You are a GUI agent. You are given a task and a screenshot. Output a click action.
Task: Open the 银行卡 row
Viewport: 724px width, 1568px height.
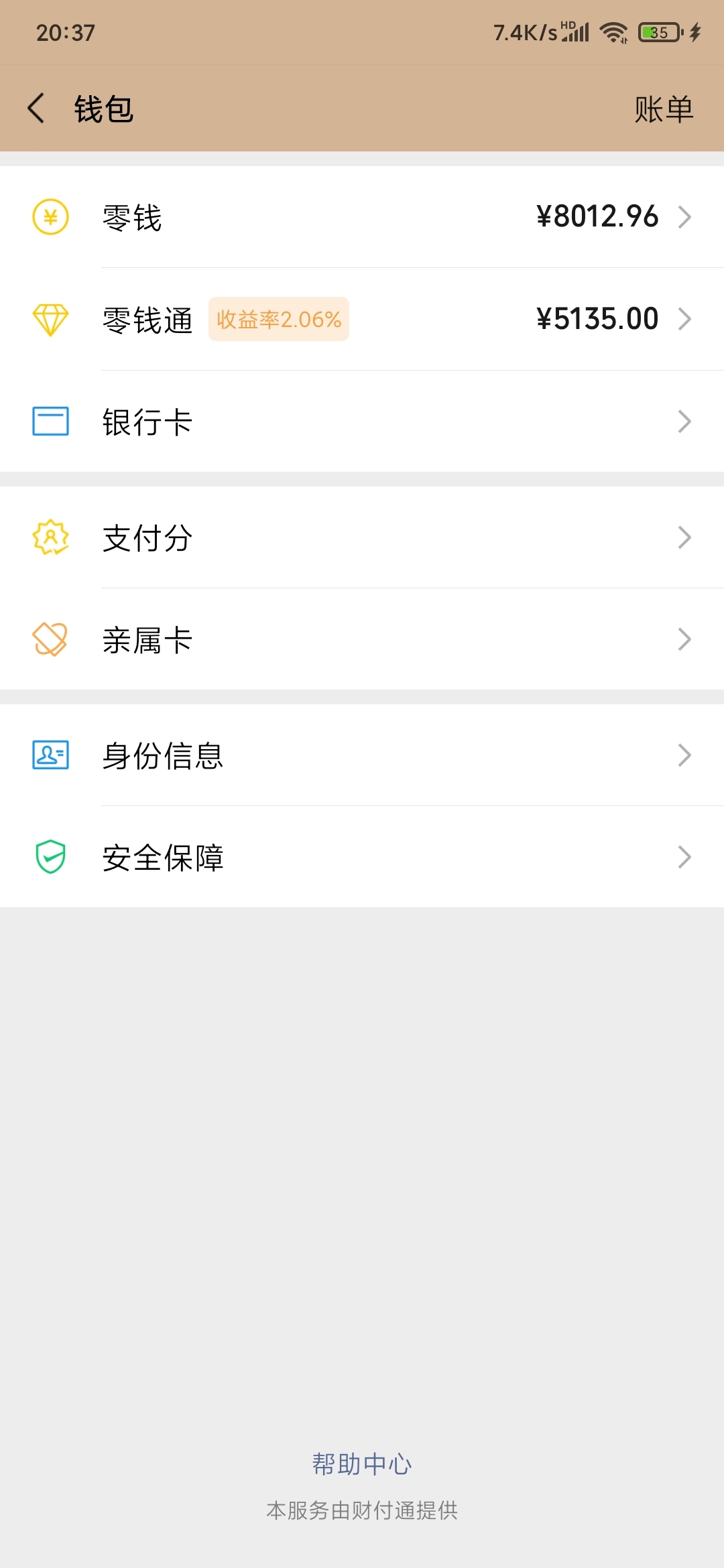pos(362,421)
